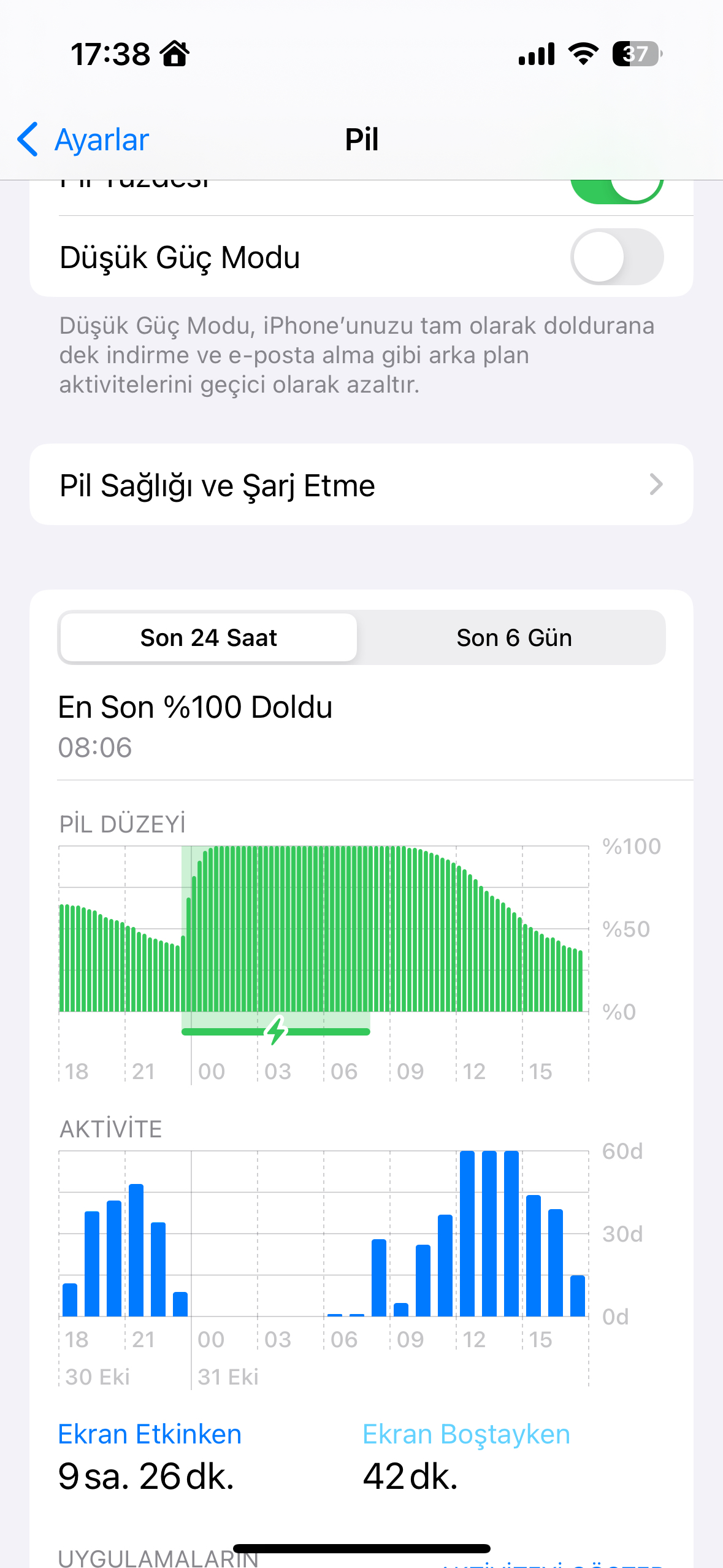Enable Düşük Güç Modu switch
The width and height of the screenshot is (723, 1568).
[x=616, y=257]
